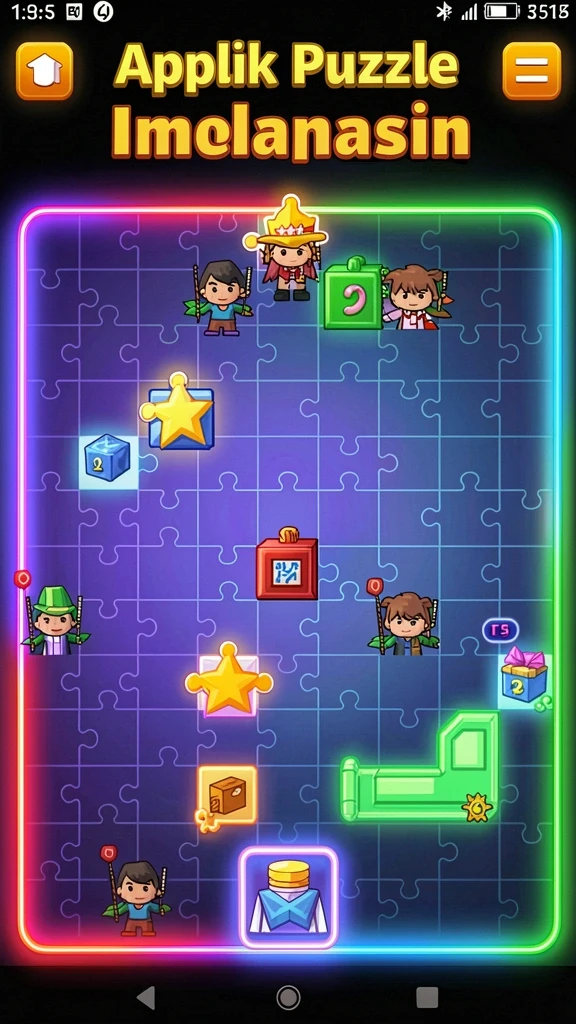This screenshot has width=576, height=1024.
Task: Select the character with yellow star hat
Action: tap(287, 249)
